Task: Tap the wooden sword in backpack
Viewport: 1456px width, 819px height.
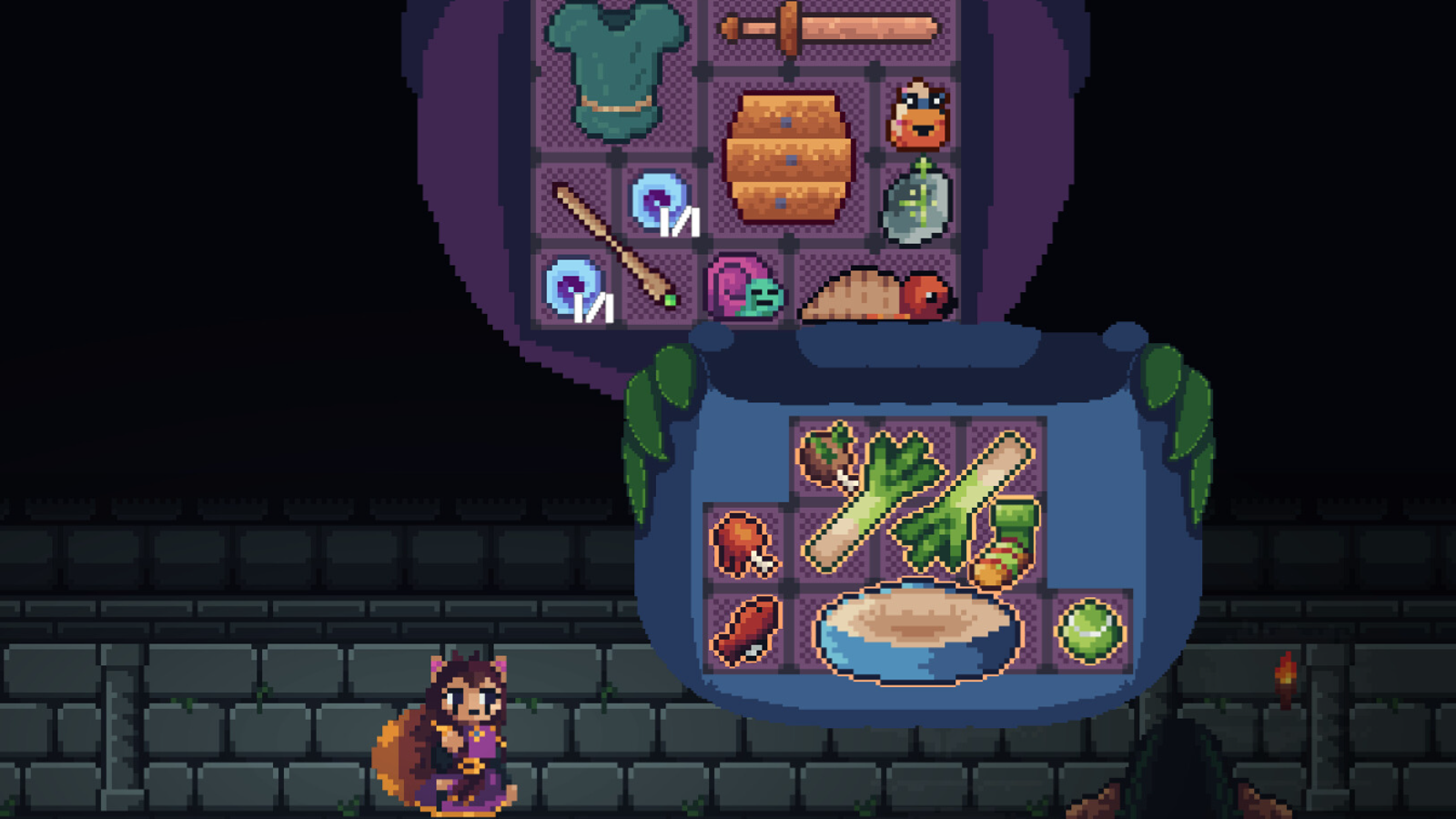Action: tap(828, 30)
